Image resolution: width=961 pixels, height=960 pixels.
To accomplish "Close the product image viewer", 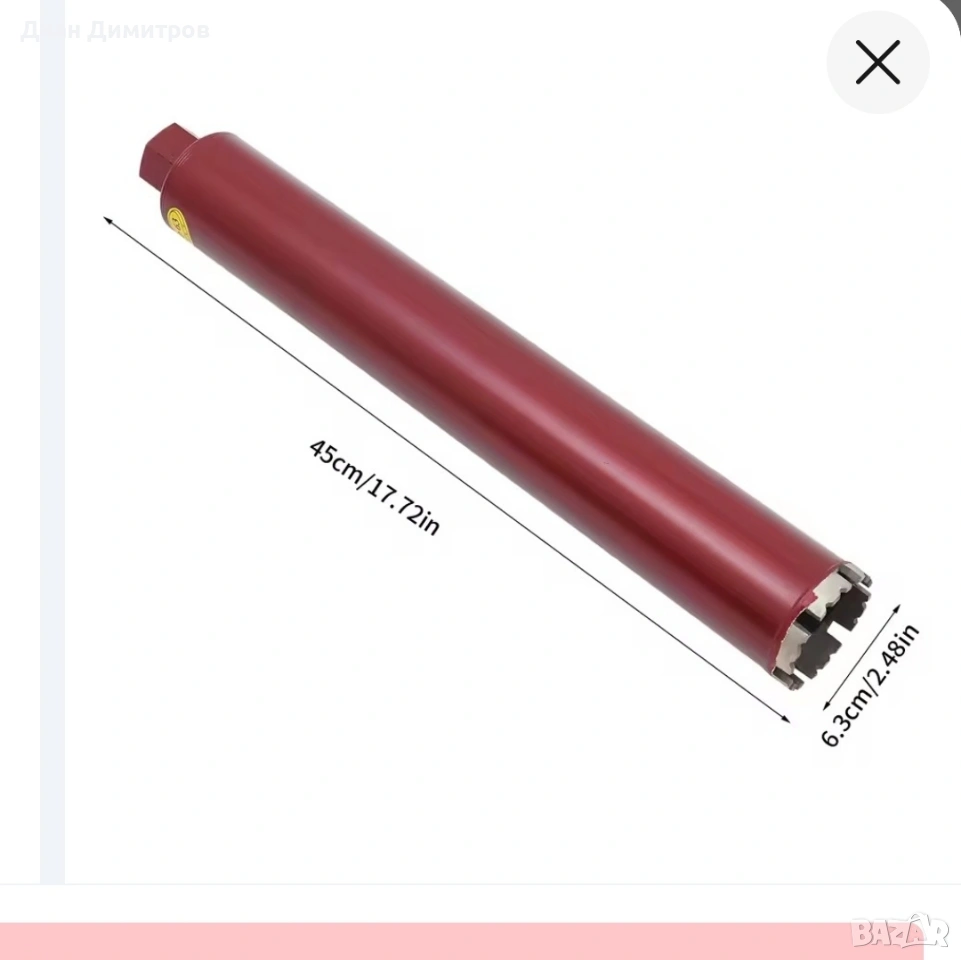I will pos(878,63).
